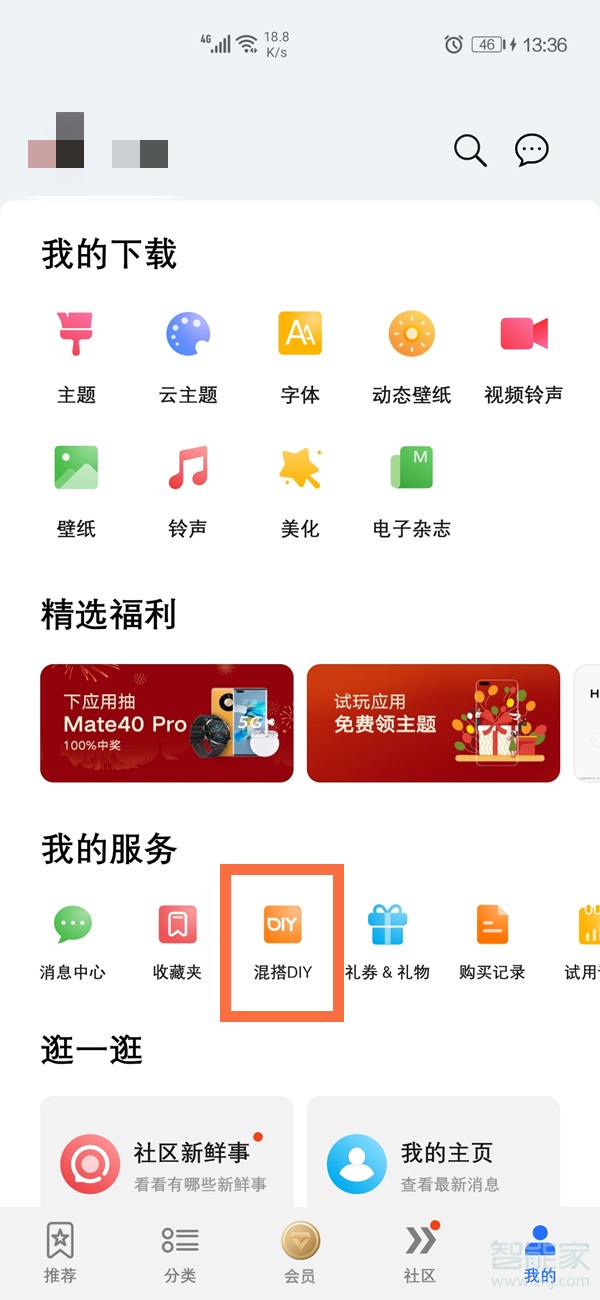Viewport: 600px width, 1300px height.
Task: Open downloaded 壁纸
Action: pyautogui.click(x=76, y=491)
